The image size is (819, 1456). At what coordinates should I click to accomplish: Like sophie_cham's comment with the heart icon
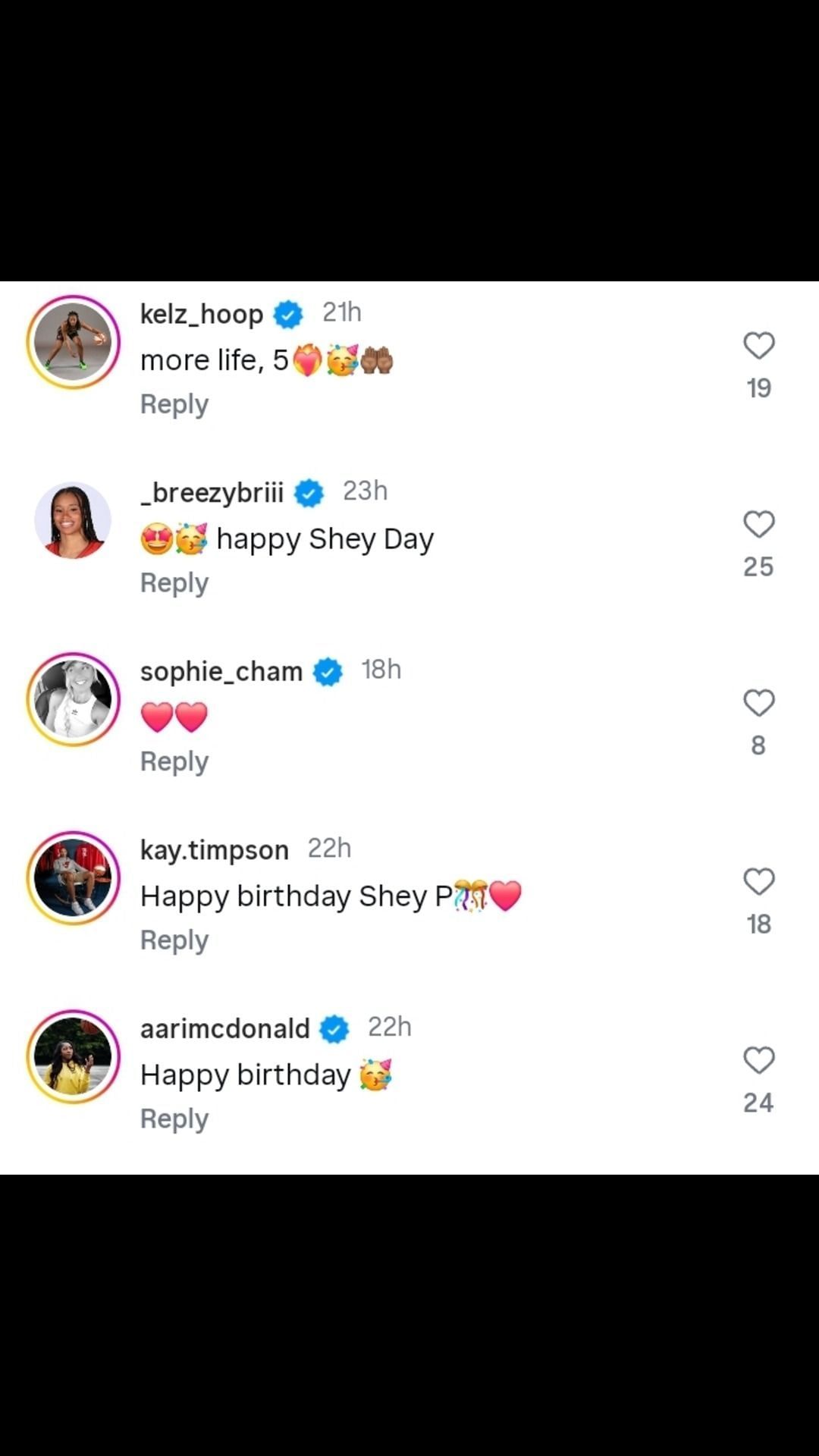[x=758, y=702]
